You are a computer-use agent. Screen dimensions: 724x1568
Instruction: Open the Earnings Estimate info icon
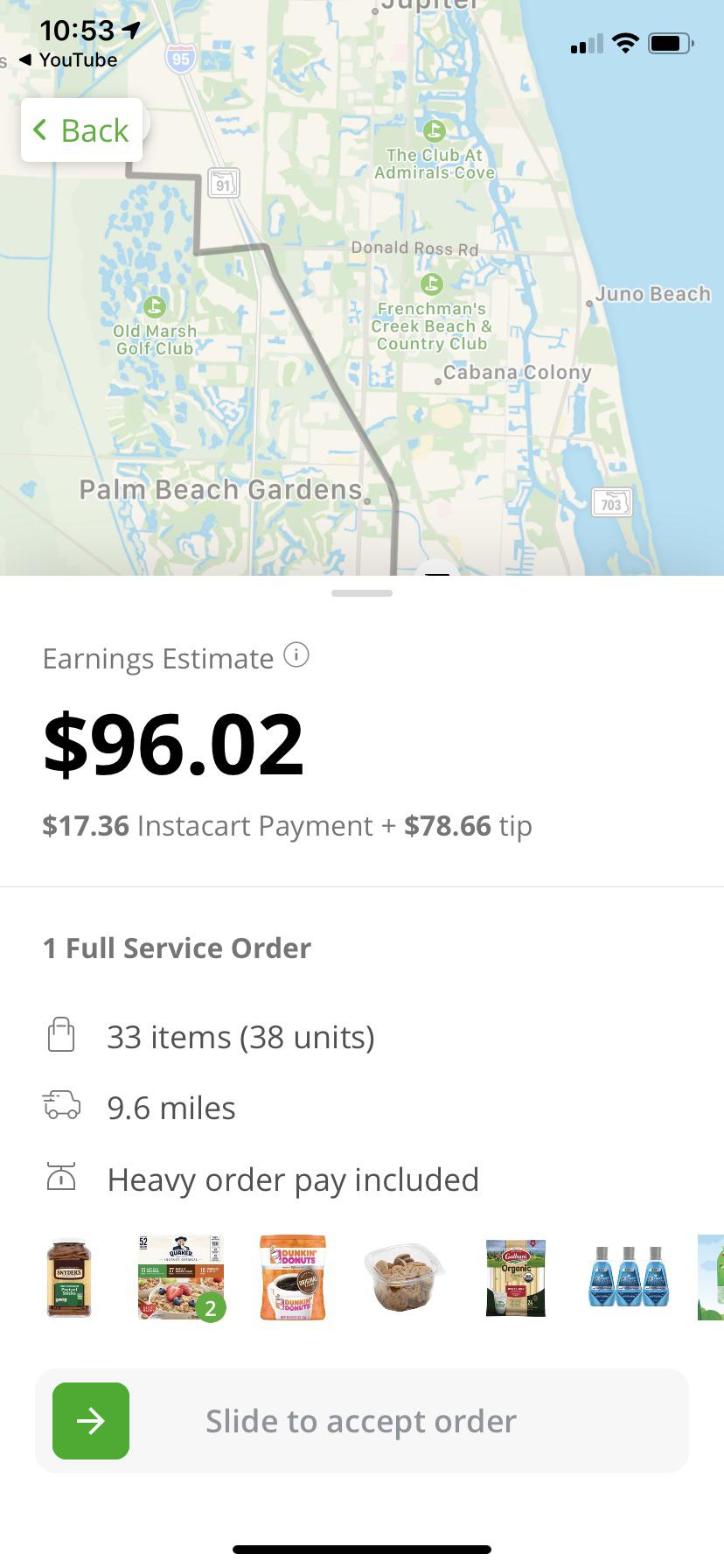296,655
